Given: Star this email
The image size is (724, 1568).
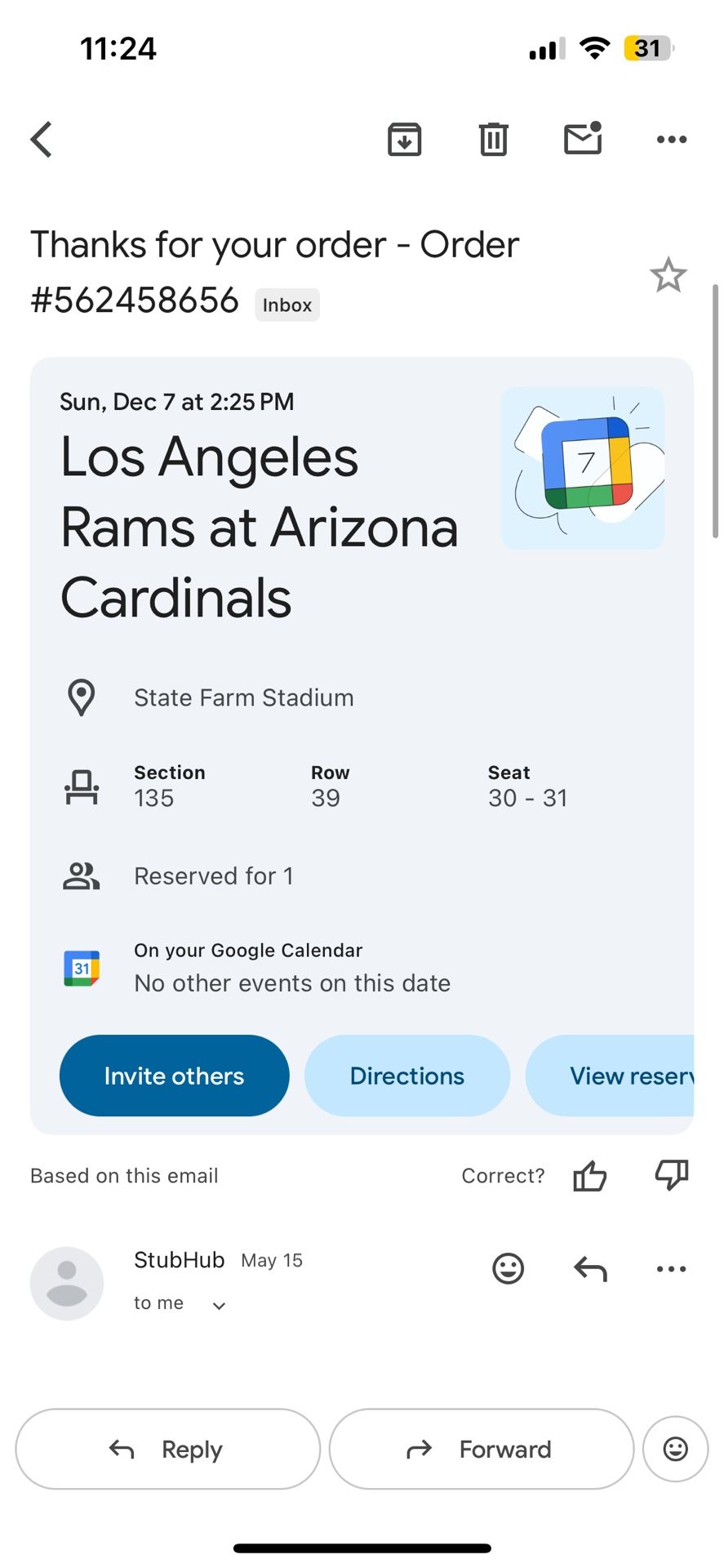Looking at the screenshot, I should (x=669, y=275).
